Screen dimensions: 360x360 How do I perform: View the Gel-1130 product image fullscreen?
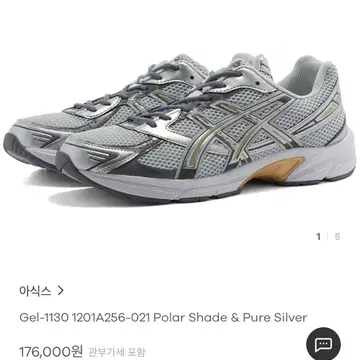[180, 128]
